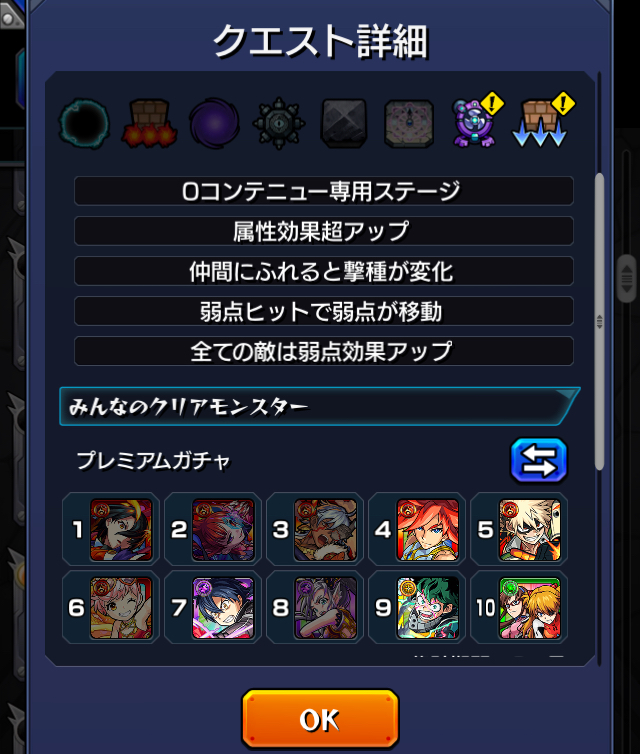Tap the blue arrows wall warning icon
This screenshot has width=640, height=754.
(540, 124)
